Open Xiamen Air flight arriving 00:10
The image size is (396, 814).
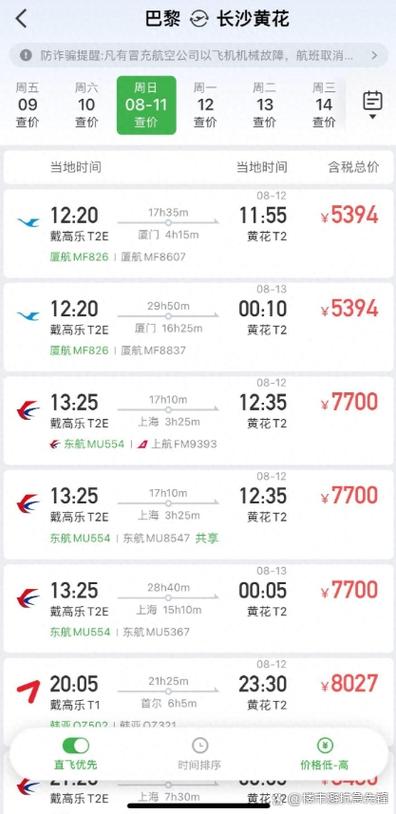(198, 327)
